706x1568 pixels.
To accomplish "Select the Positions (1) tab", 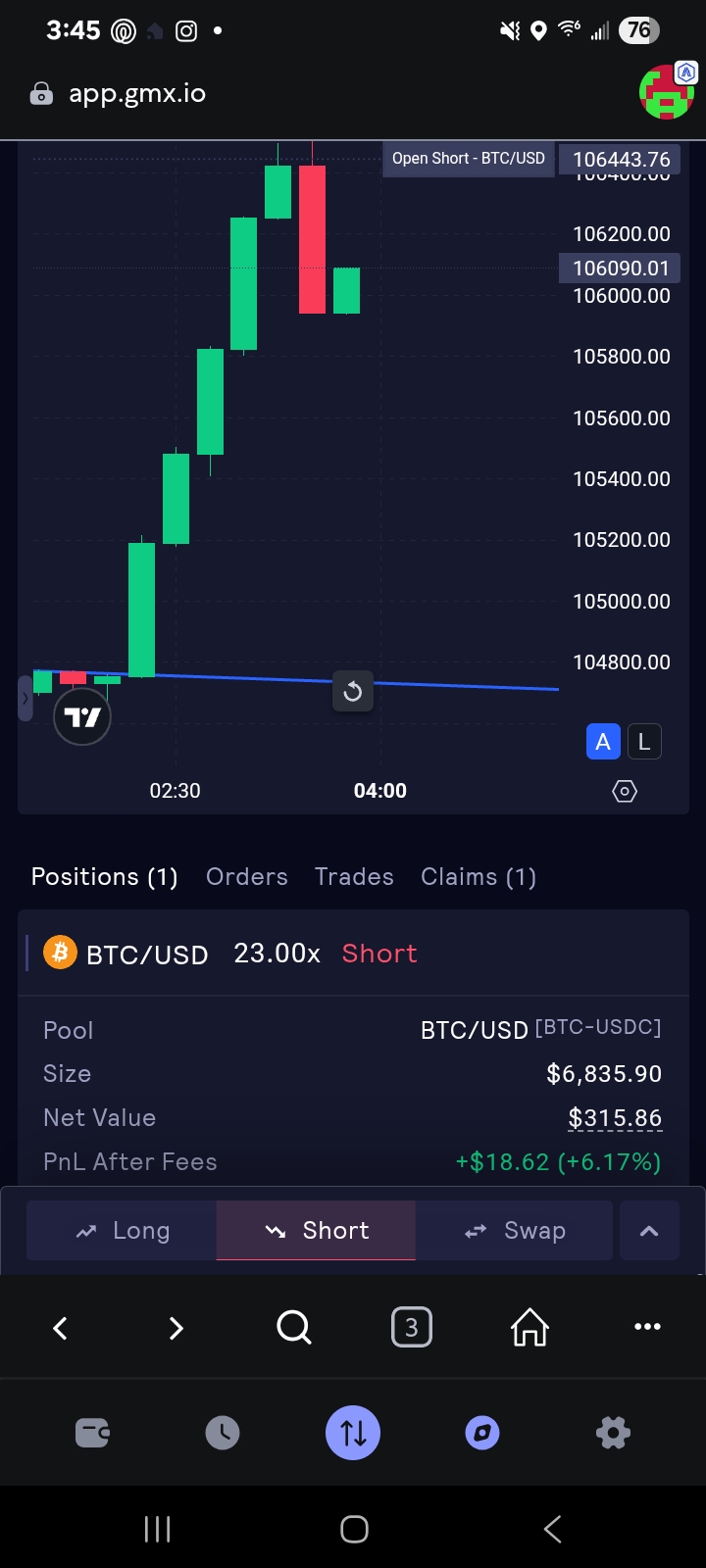I will pos(105,876).
